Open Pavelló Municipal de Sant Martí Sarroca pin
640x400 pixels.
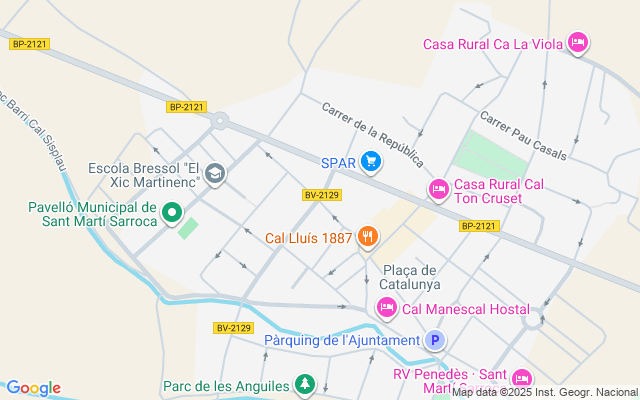pos(171,212)
